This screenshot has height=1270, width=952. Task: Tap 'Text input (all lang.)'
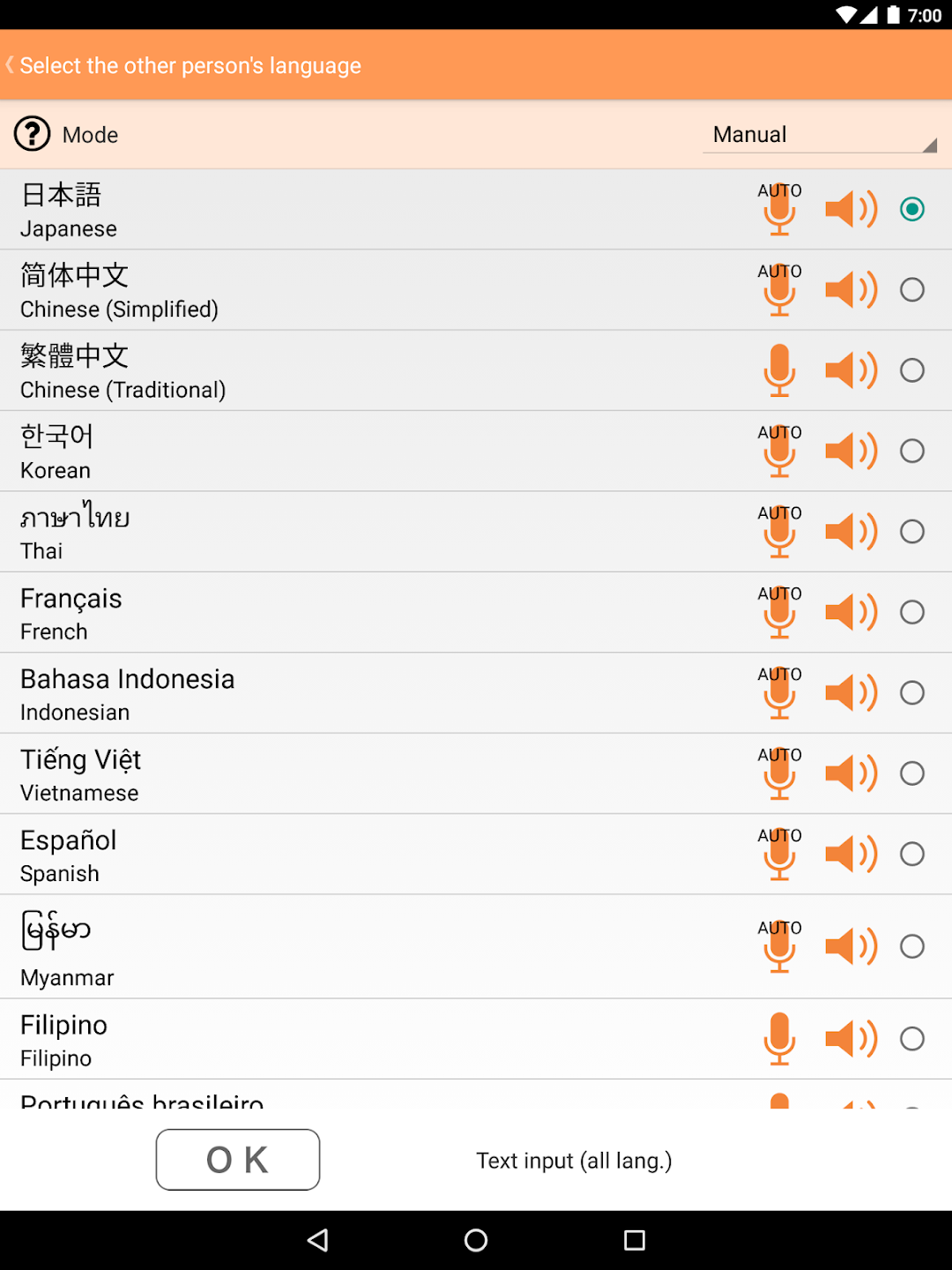click(x=574, y=1160)
